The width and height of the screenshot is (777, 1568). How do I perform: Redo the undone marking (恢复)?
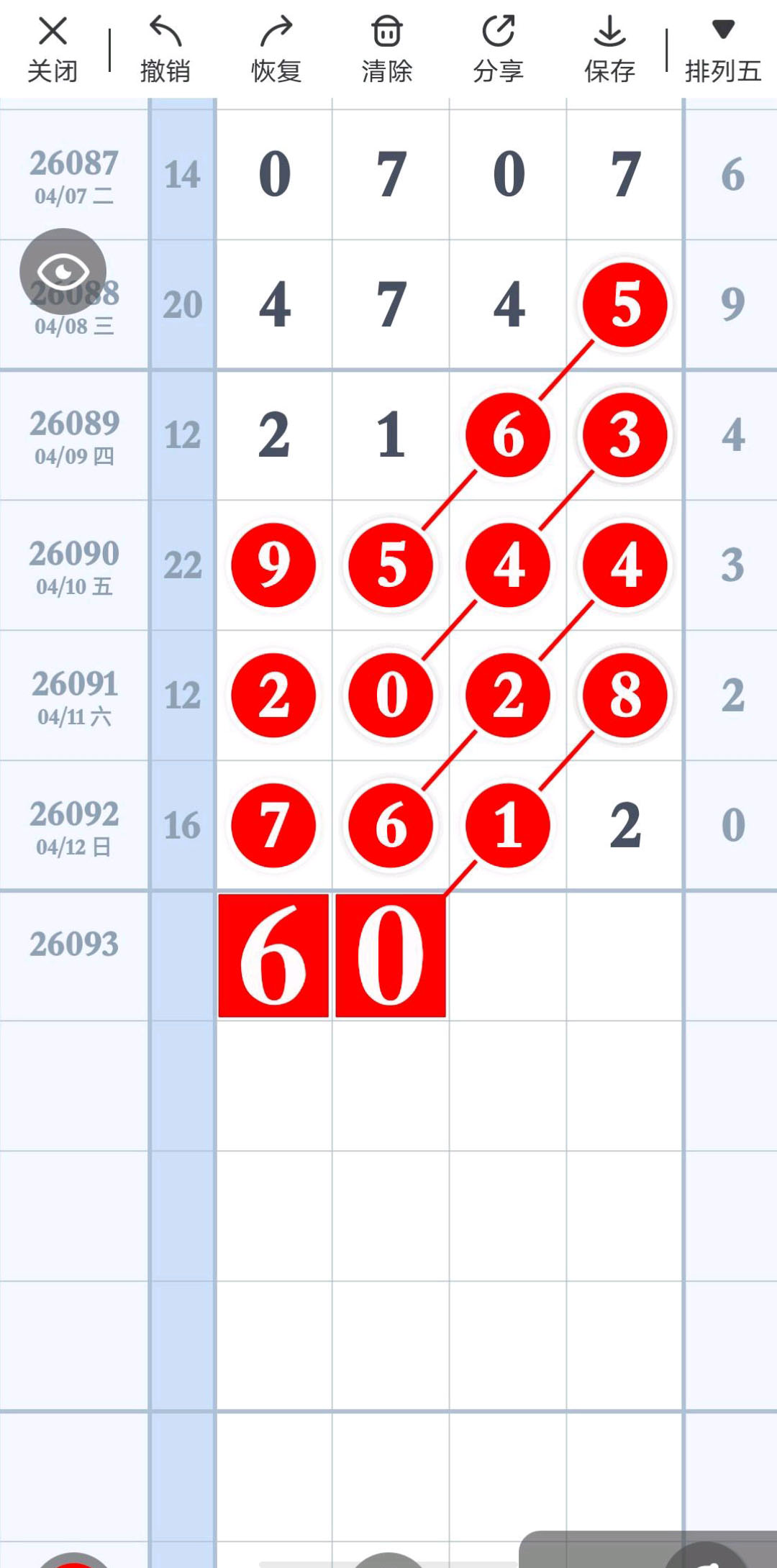click(276, 49)
